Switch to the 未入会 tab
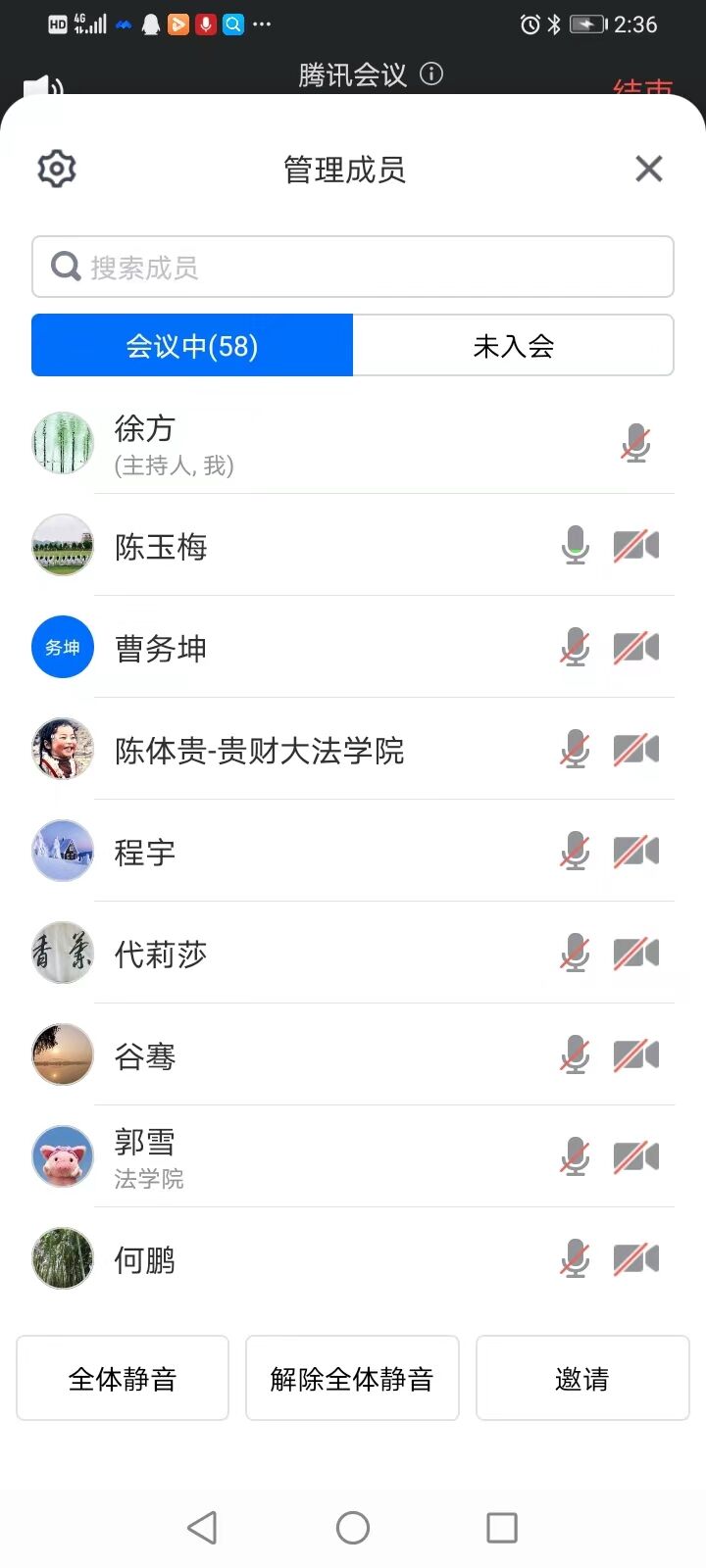706x1568 pixels. coord(513,345)
